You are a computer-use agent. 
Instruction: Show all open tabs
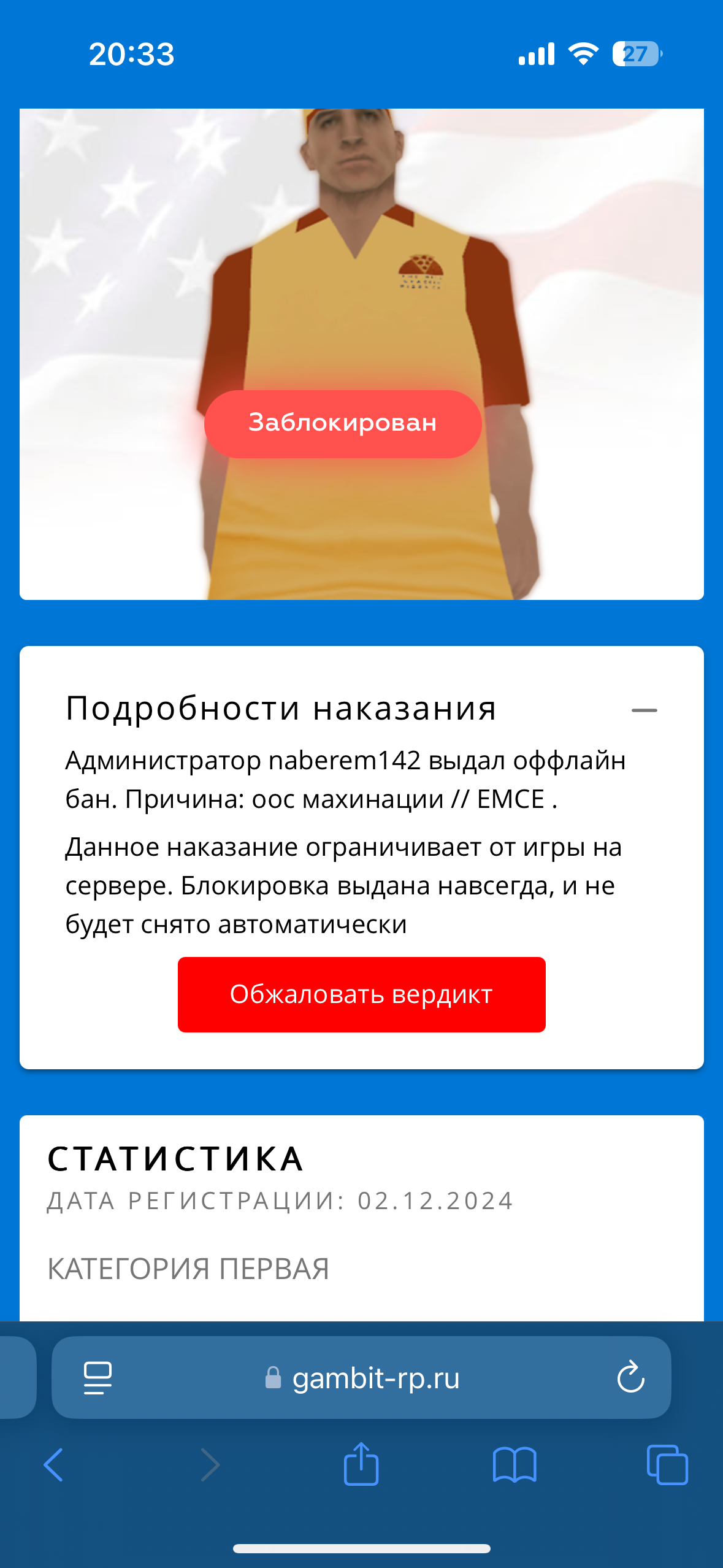667,1465
